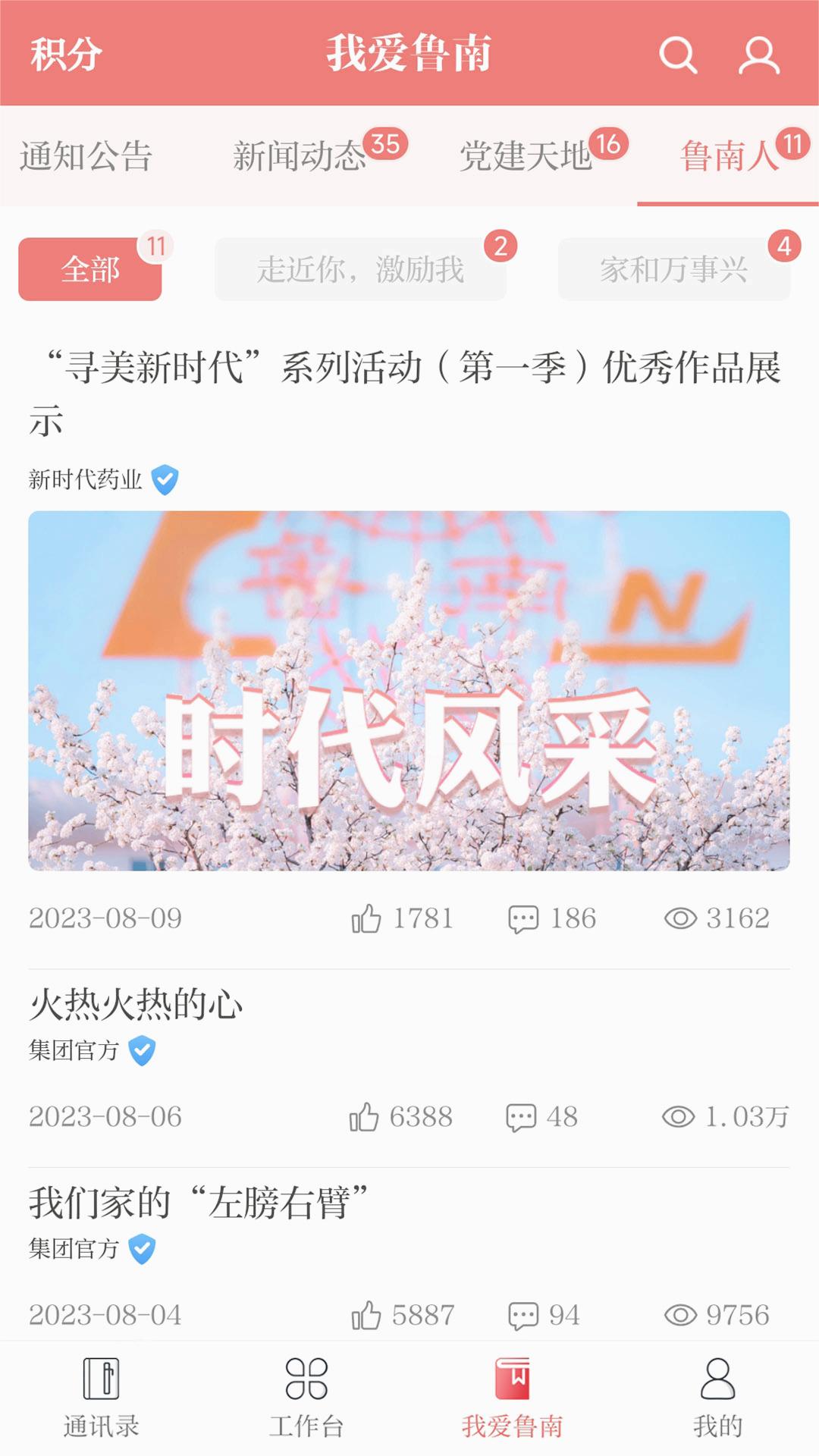
Task: Open 积分 points page
Action: 66,55
